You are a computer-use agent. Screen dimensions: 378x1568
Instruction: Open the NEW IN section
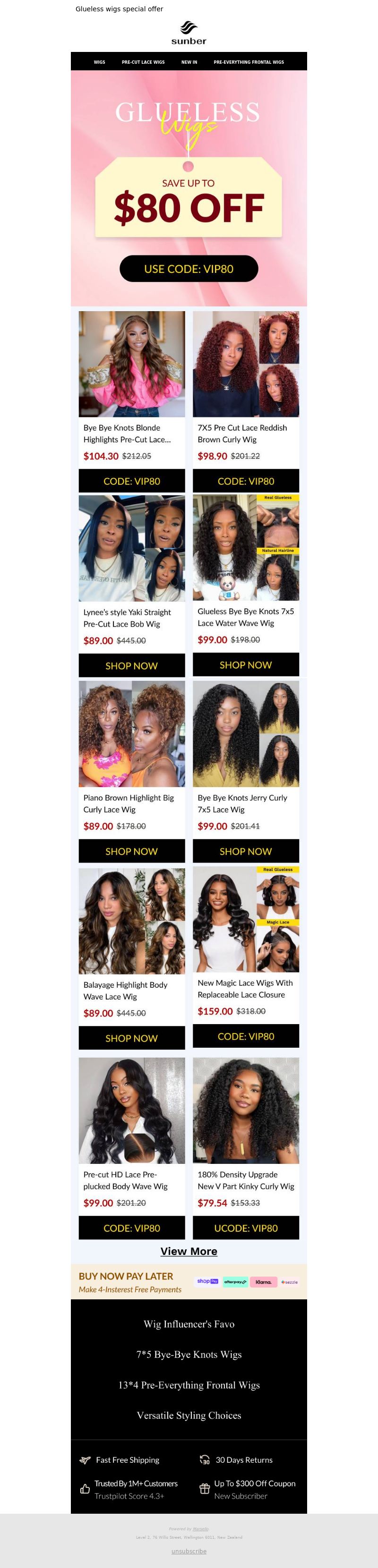(x=189, y=62)
